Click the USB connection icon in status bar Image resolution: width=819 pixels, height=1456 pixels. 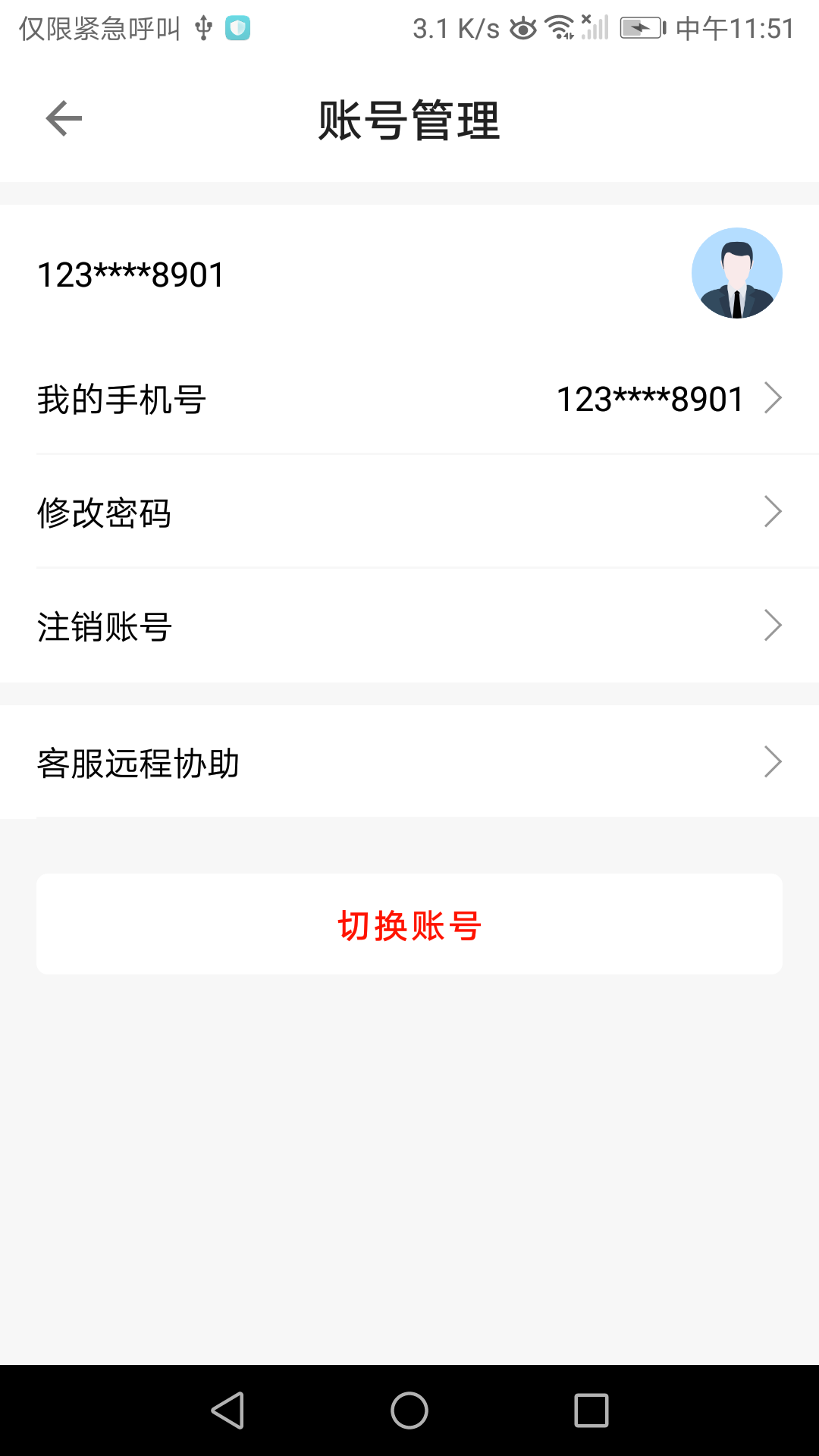point(203,28)
